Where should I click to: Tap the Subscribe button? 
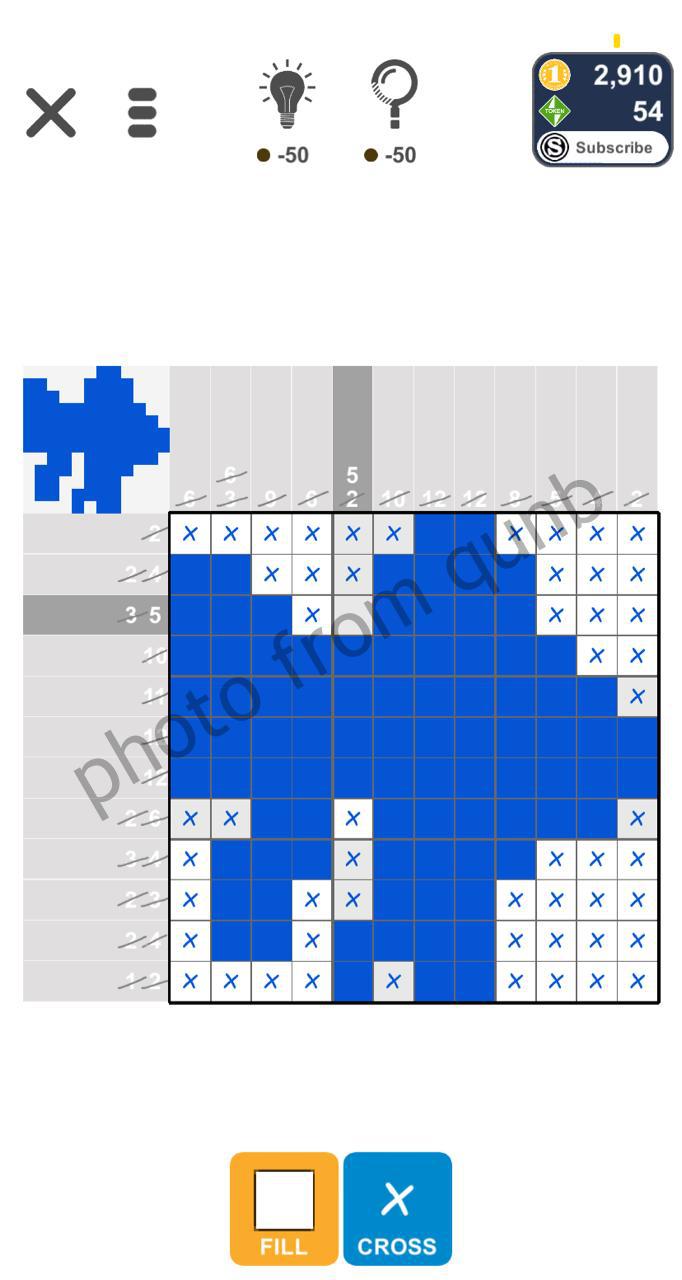point(603,148)
